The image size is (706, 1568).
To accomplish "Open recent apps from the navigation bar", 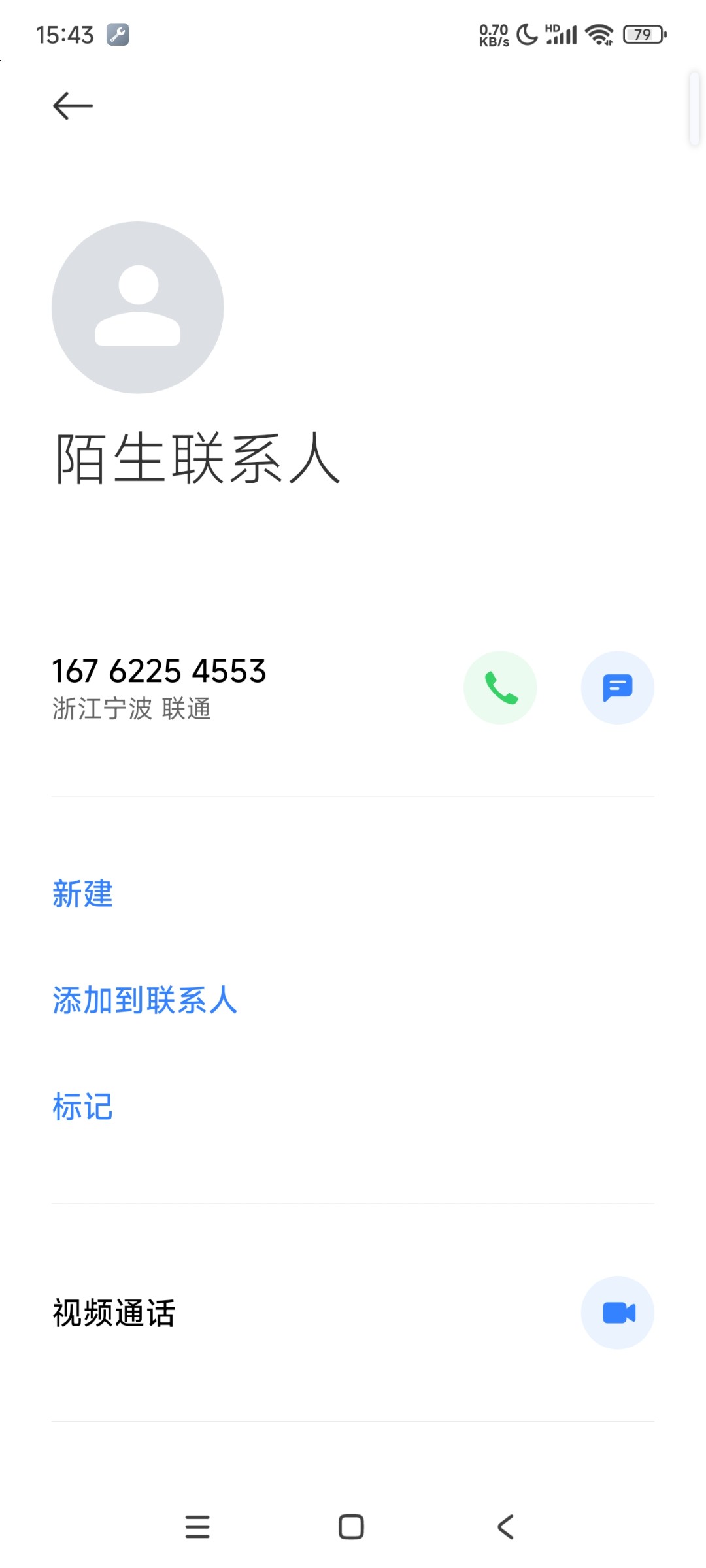I will [197, 1527].
